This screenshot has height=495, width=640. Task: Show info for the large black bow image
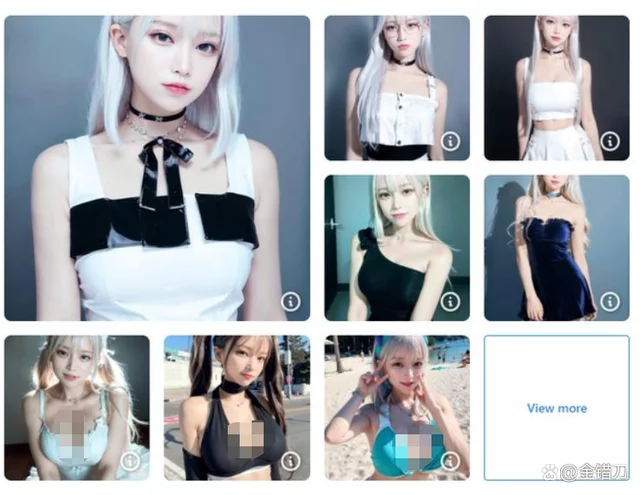(291, 301)
